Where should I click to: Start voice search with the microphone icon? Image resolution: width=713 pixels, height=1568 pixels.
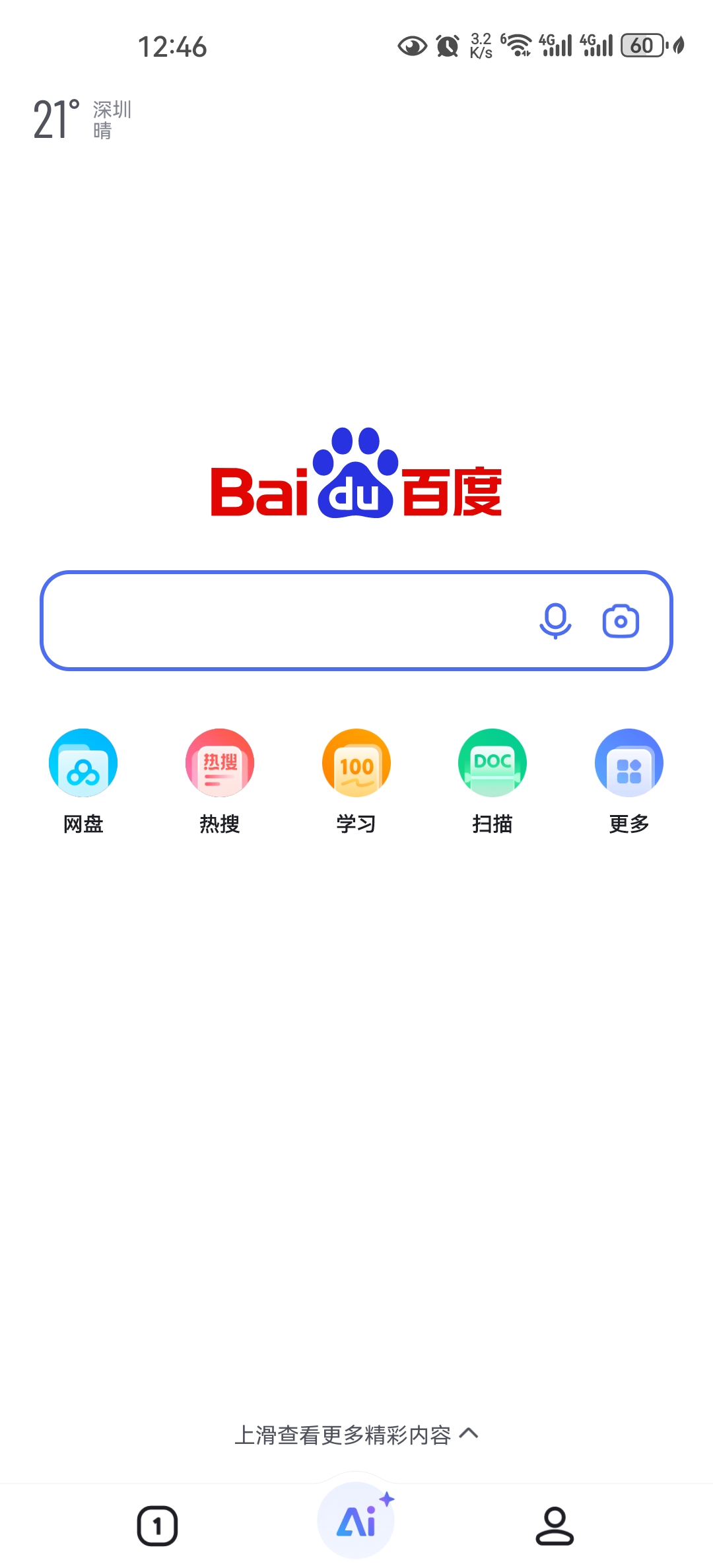coord(555,620)
